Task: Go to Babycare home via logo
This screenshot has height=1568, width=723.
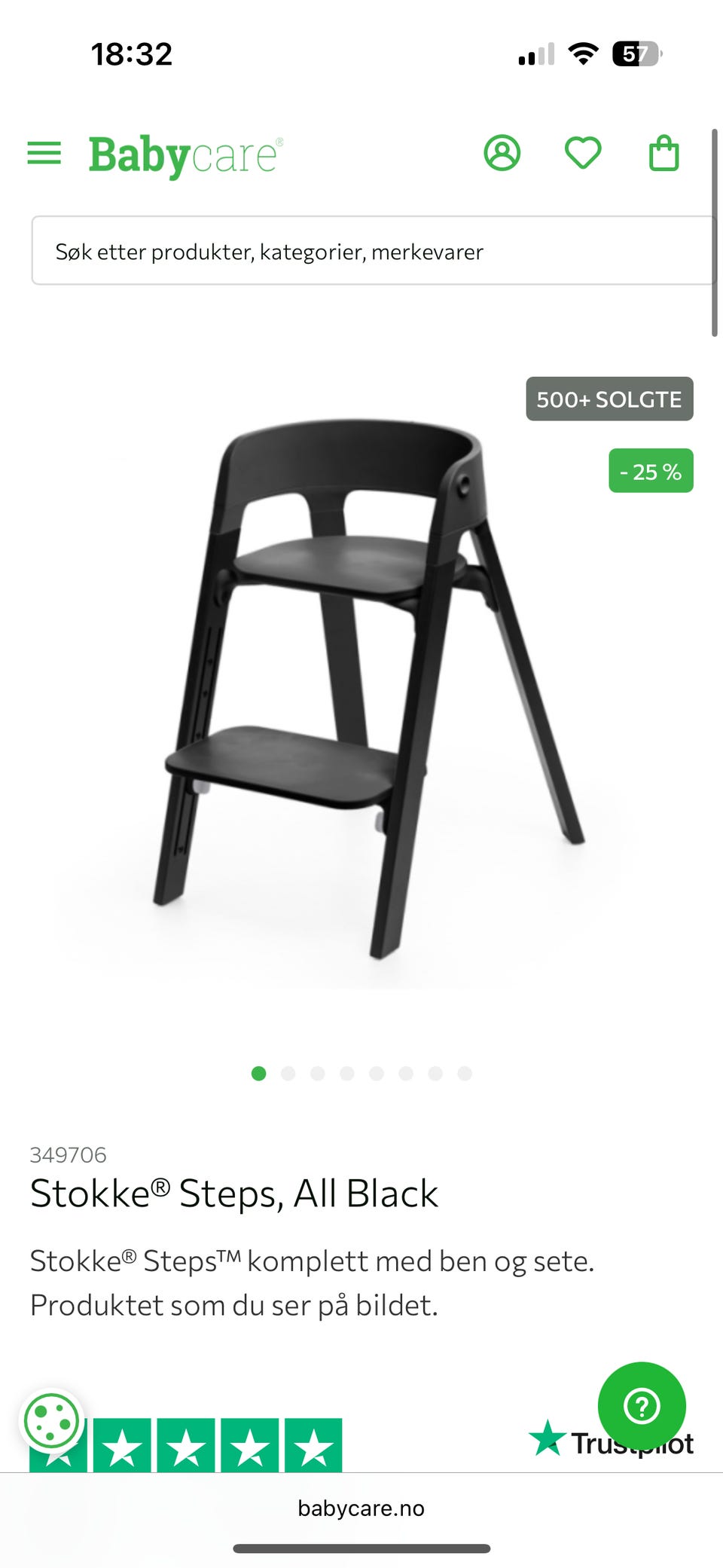Action: click(186, 156)
